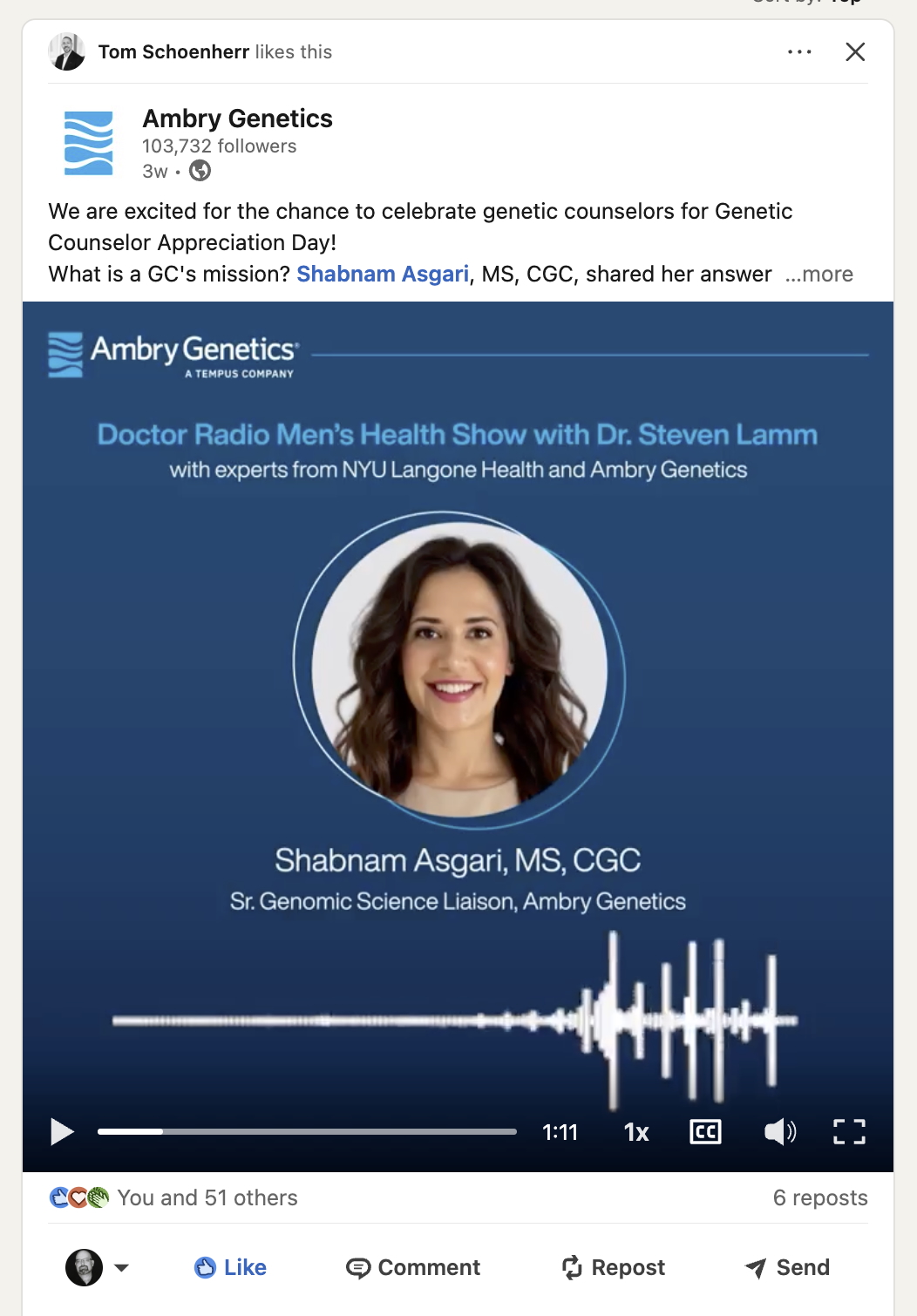Viewport: 917px width, 1316px height.
Task: Change the 1x playback speed
Action: click(636, 1132)
